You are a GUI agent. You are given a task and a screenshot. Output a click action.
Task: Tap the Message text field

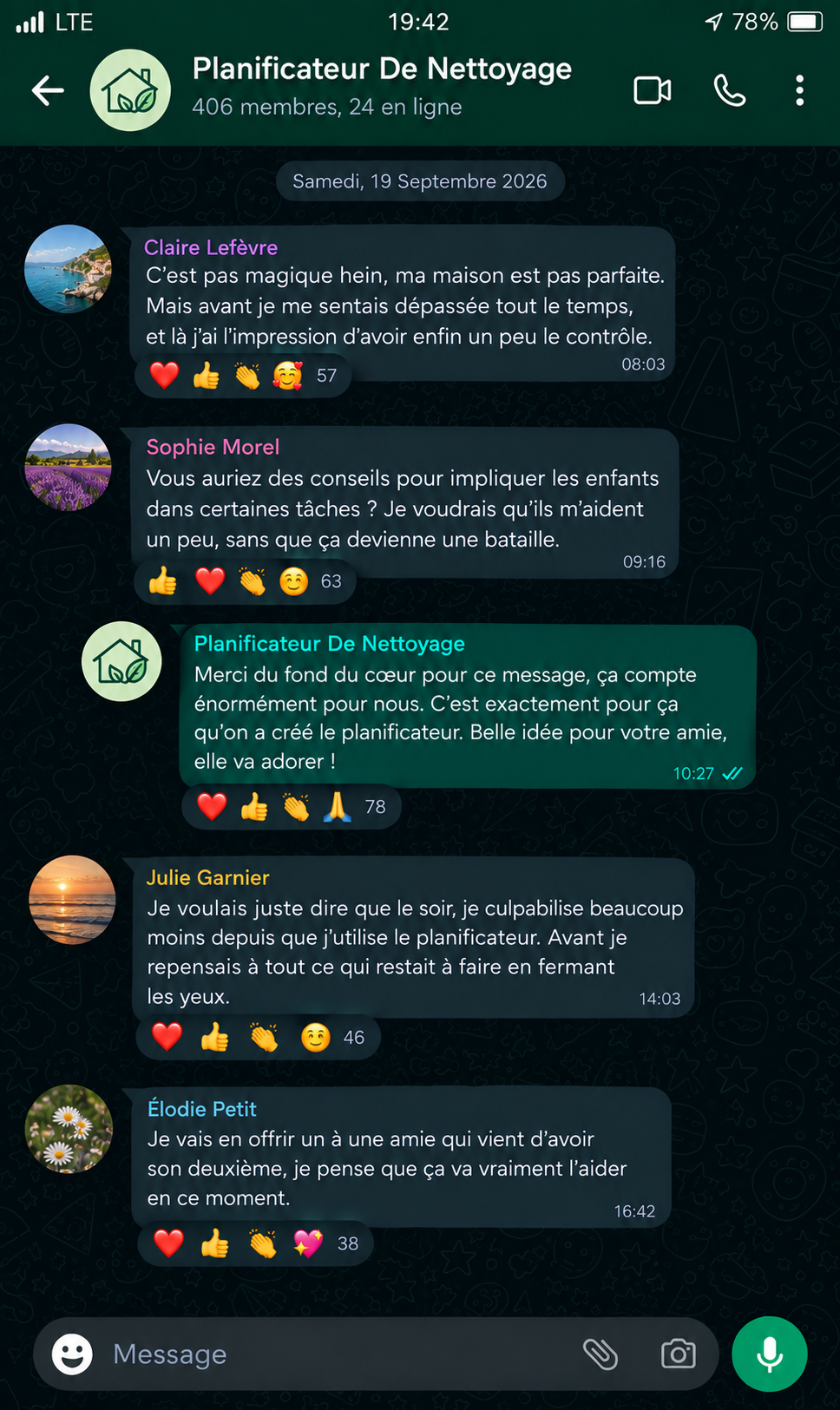tap(338, 1354)
